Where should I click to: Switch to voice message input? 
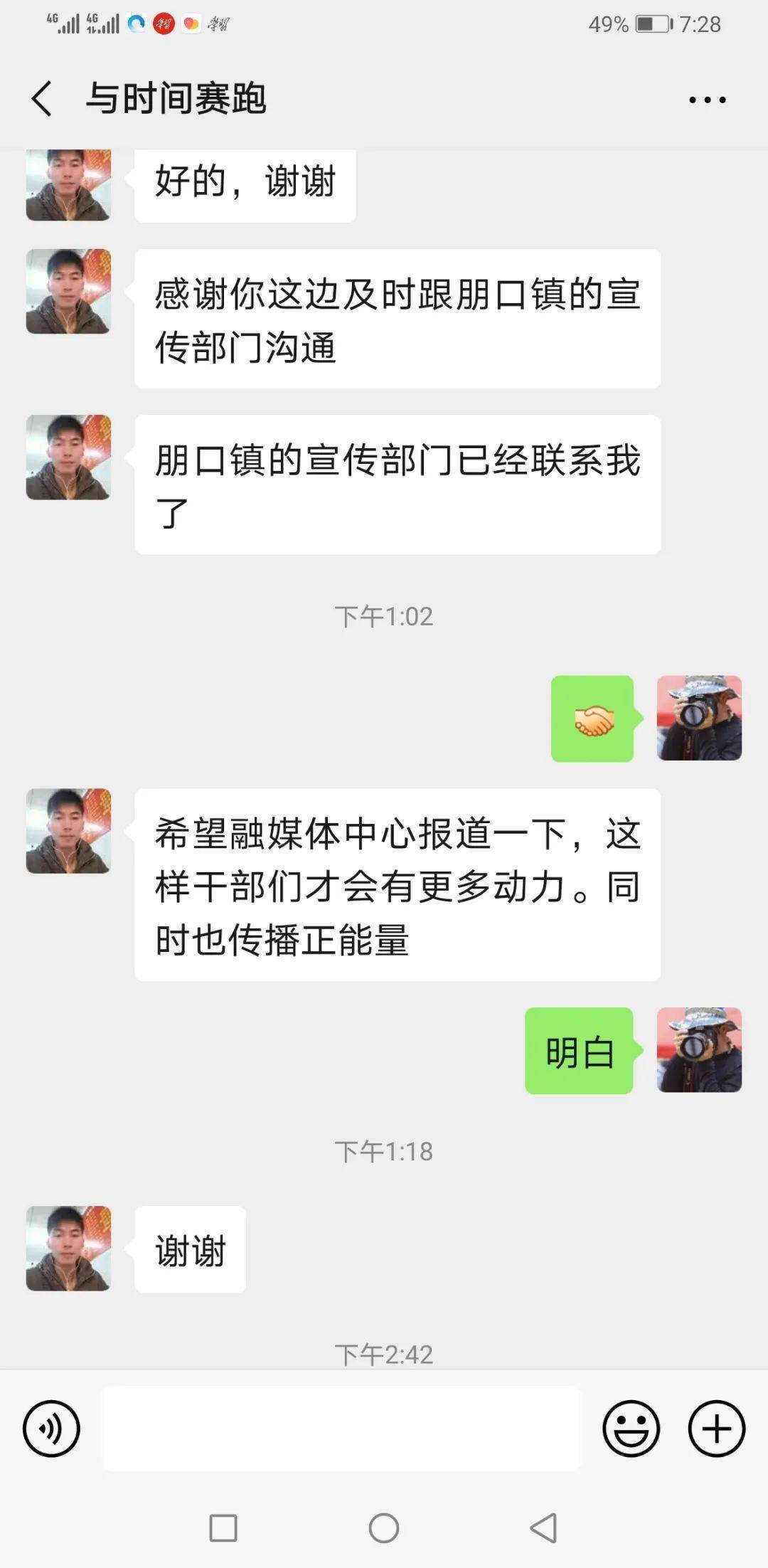[x=51, y=1429]
